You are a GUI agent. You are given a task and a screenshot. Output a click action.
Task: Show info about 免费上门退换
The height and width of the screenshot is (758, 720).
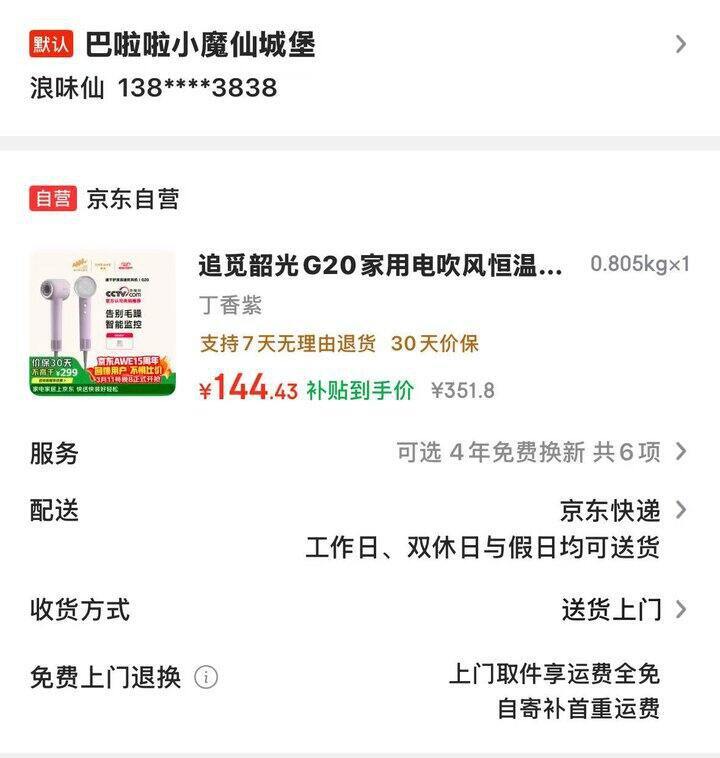(206, 677)
